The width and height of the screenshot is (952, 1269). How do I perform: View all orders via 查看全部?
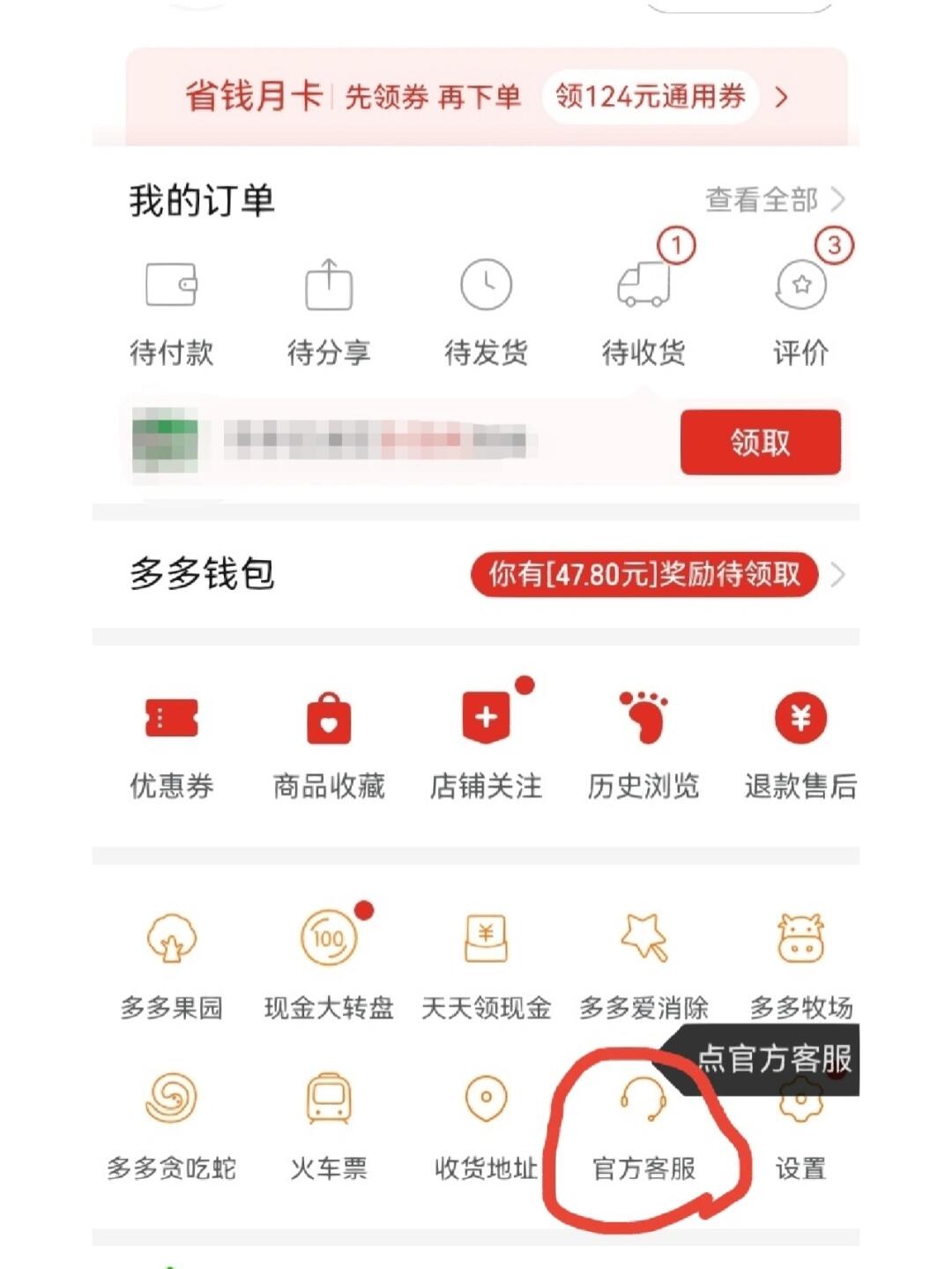[x=774, y=200]
